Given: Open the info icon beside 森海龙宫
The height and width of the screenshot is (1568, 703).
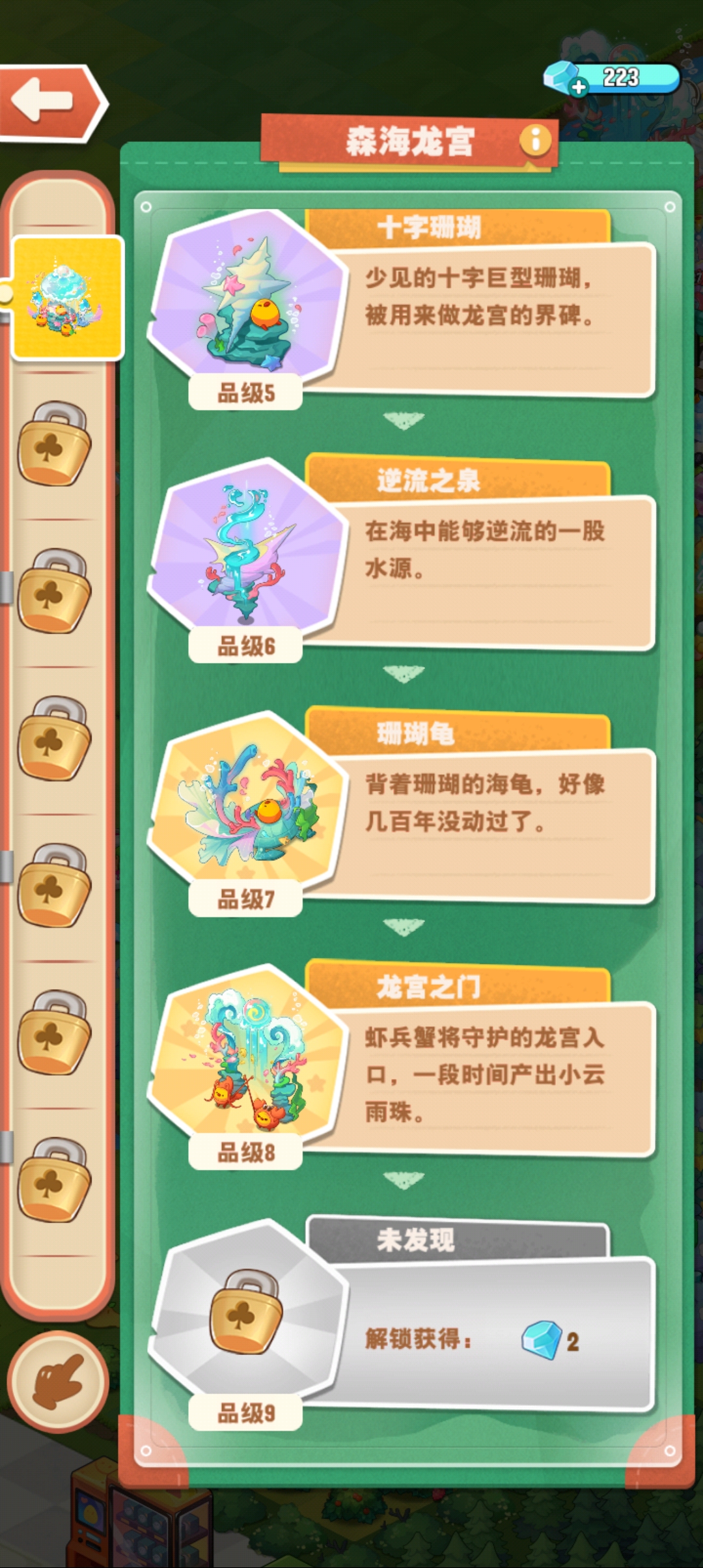Looking at the screenshot, I should point(535,139).
